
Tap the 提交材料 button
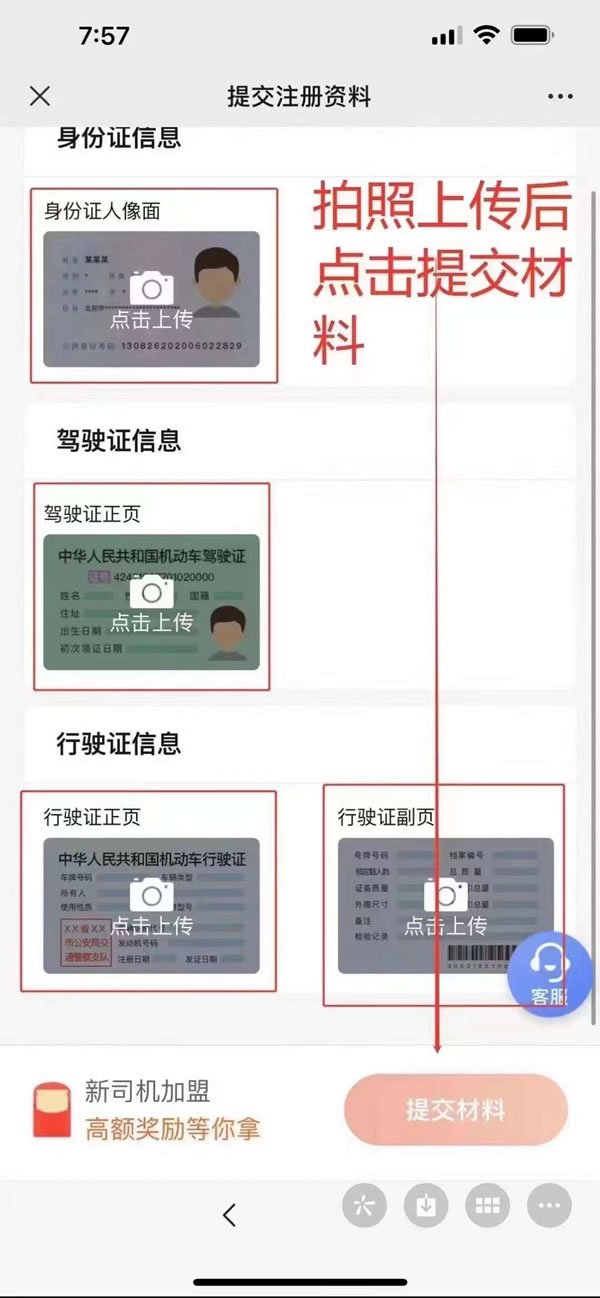[456, 1110]
